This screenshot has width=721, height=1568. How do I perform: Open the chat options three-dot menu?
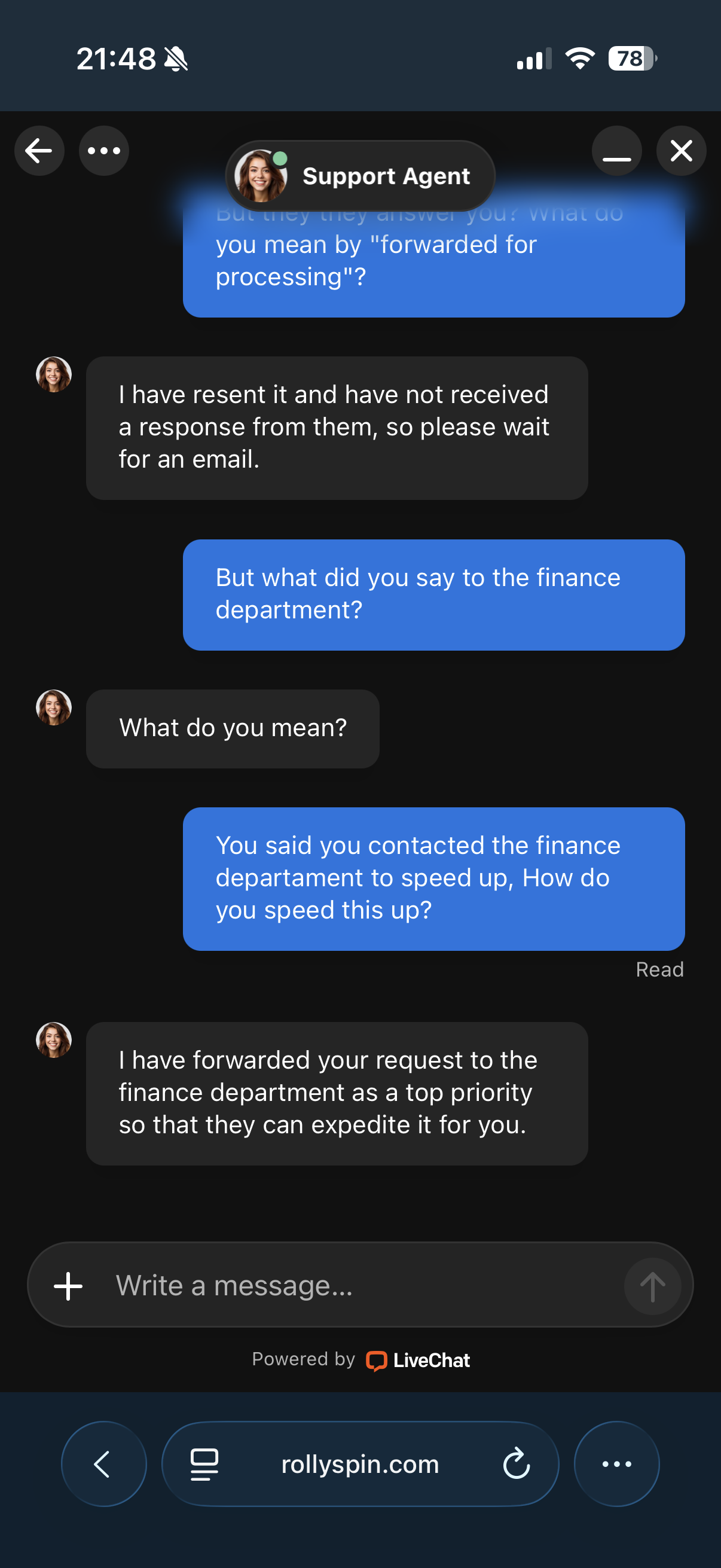pos(103,151)
